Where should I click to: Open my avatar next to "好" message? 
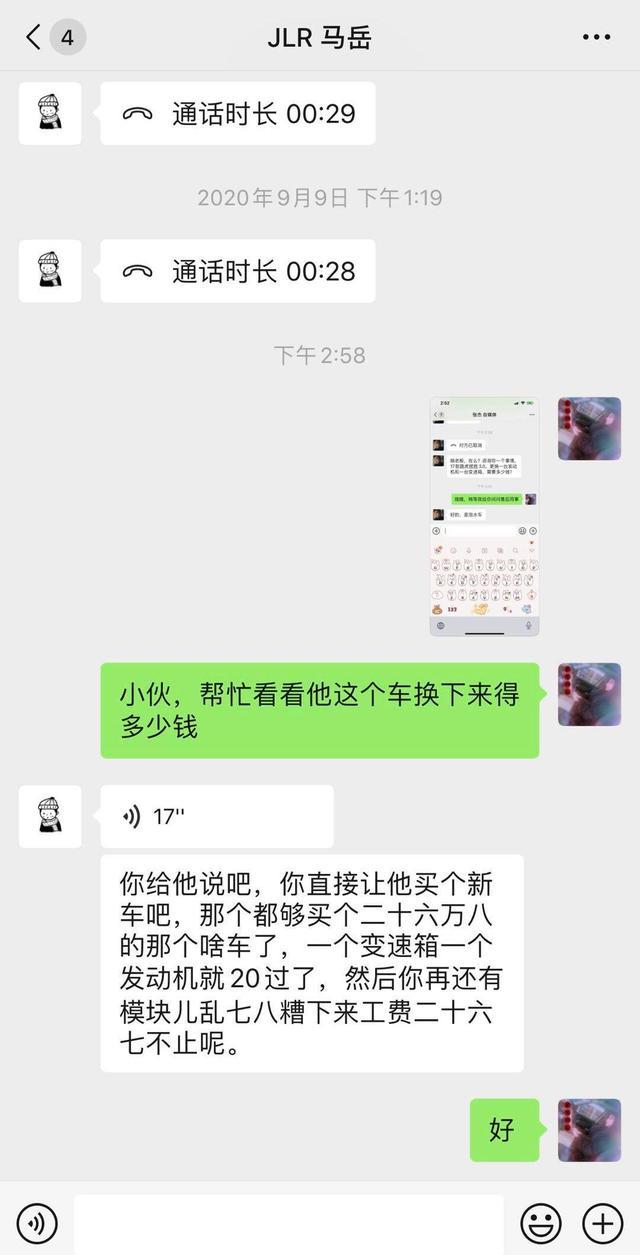coord(589,1130)
